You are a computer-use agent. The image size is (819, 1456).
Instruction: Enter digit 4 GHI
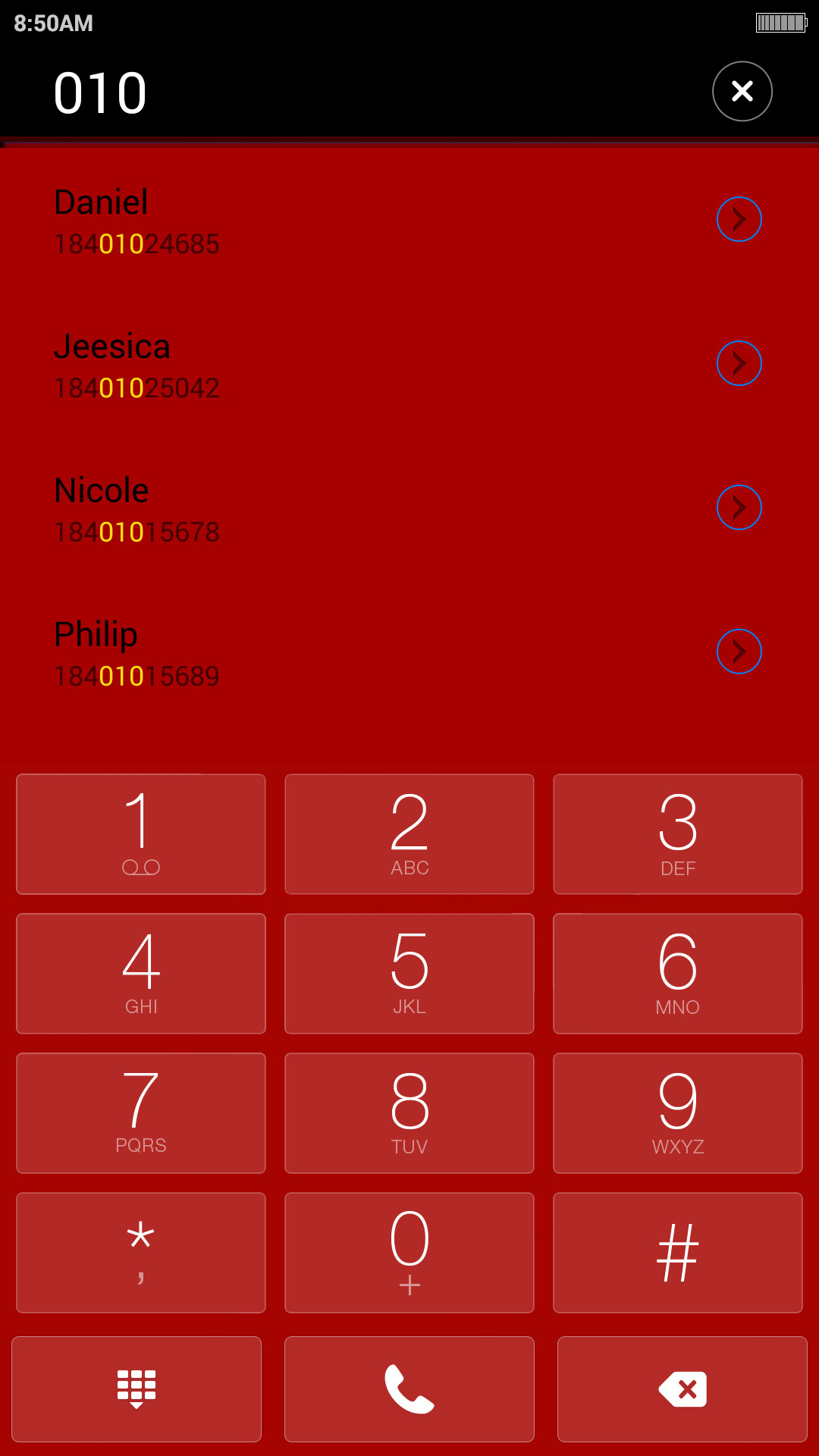tap(141, 974)
